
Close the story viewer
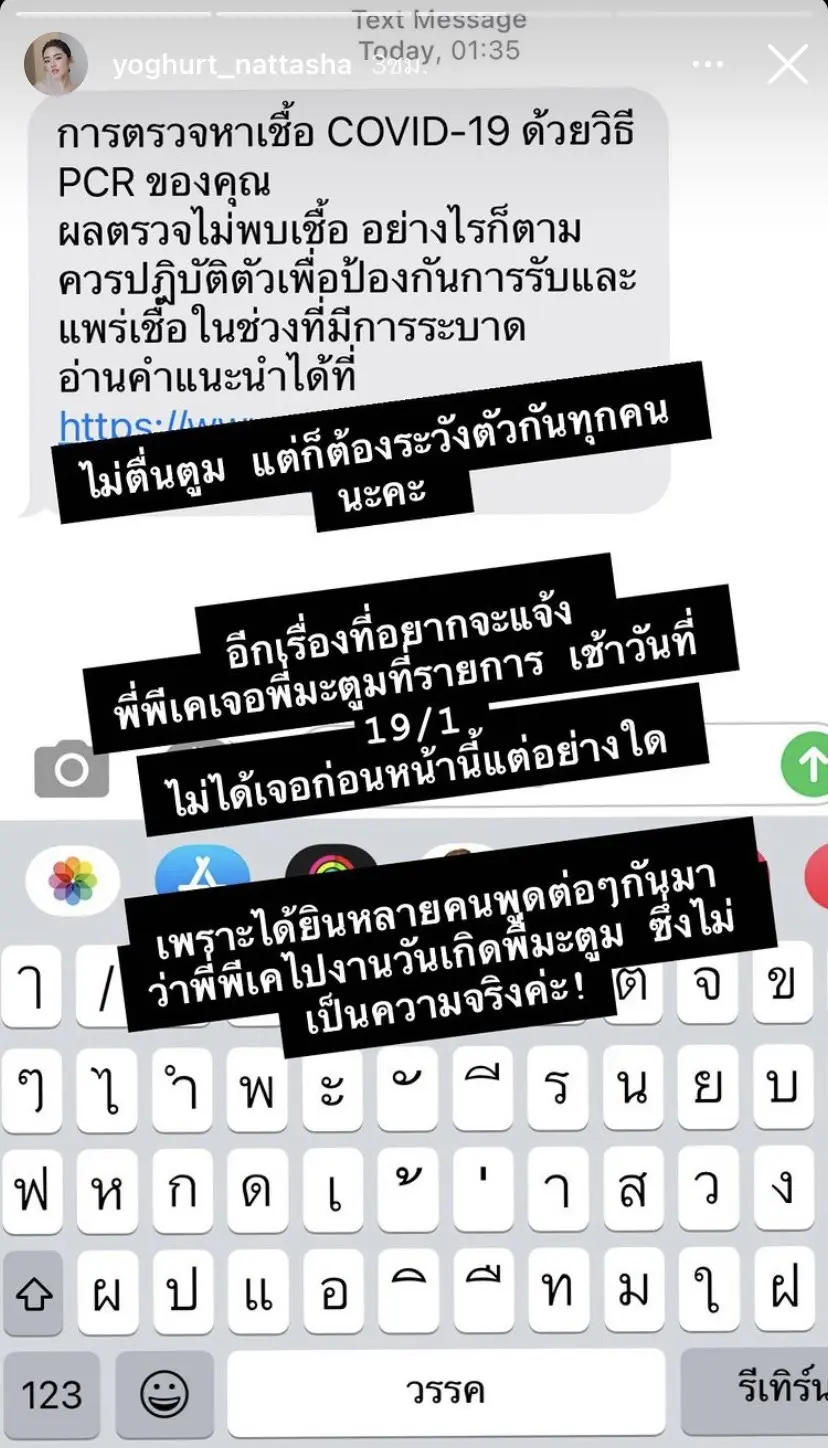(x=786, y=65)
